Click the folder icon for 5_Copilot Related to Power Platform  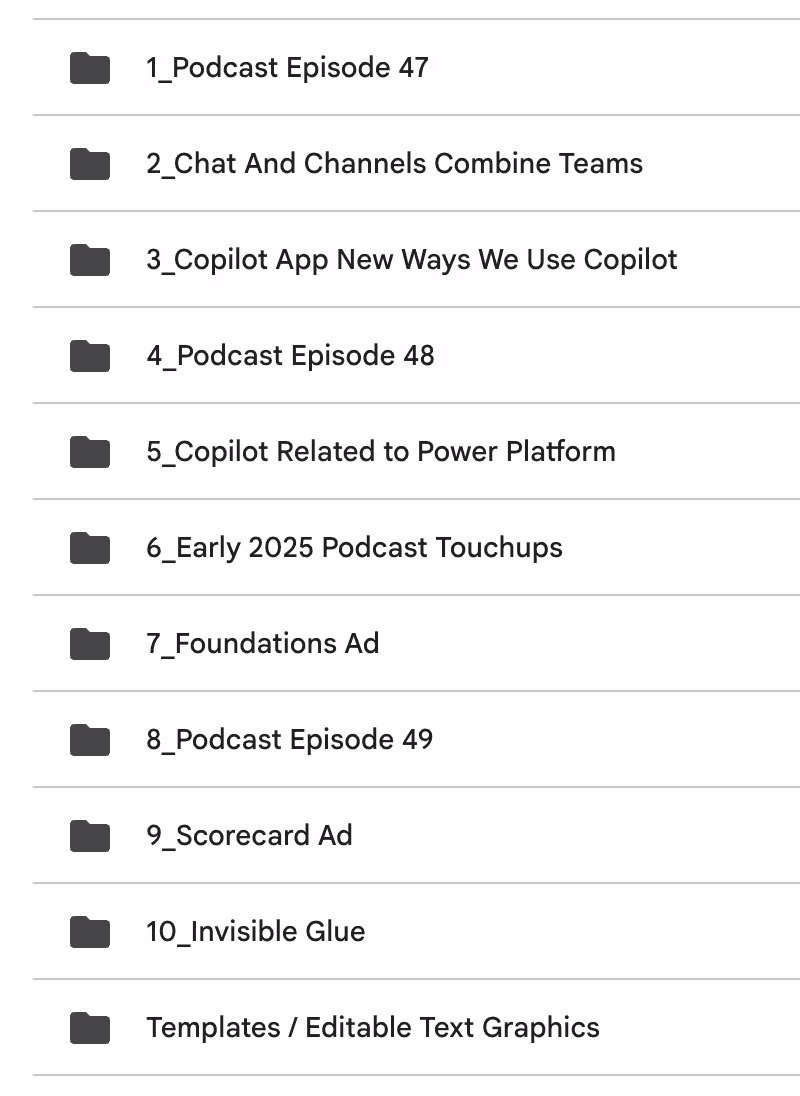(89, 451)
